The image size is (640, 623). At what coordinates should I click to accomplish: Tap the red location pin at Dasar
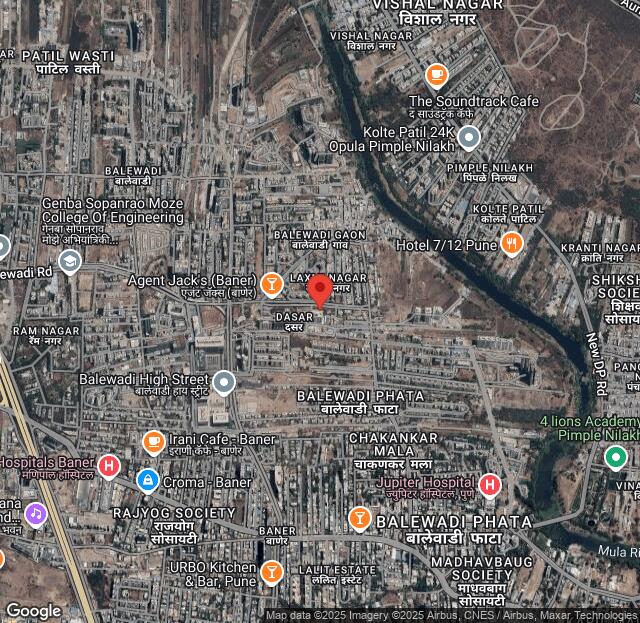point(320,290)
